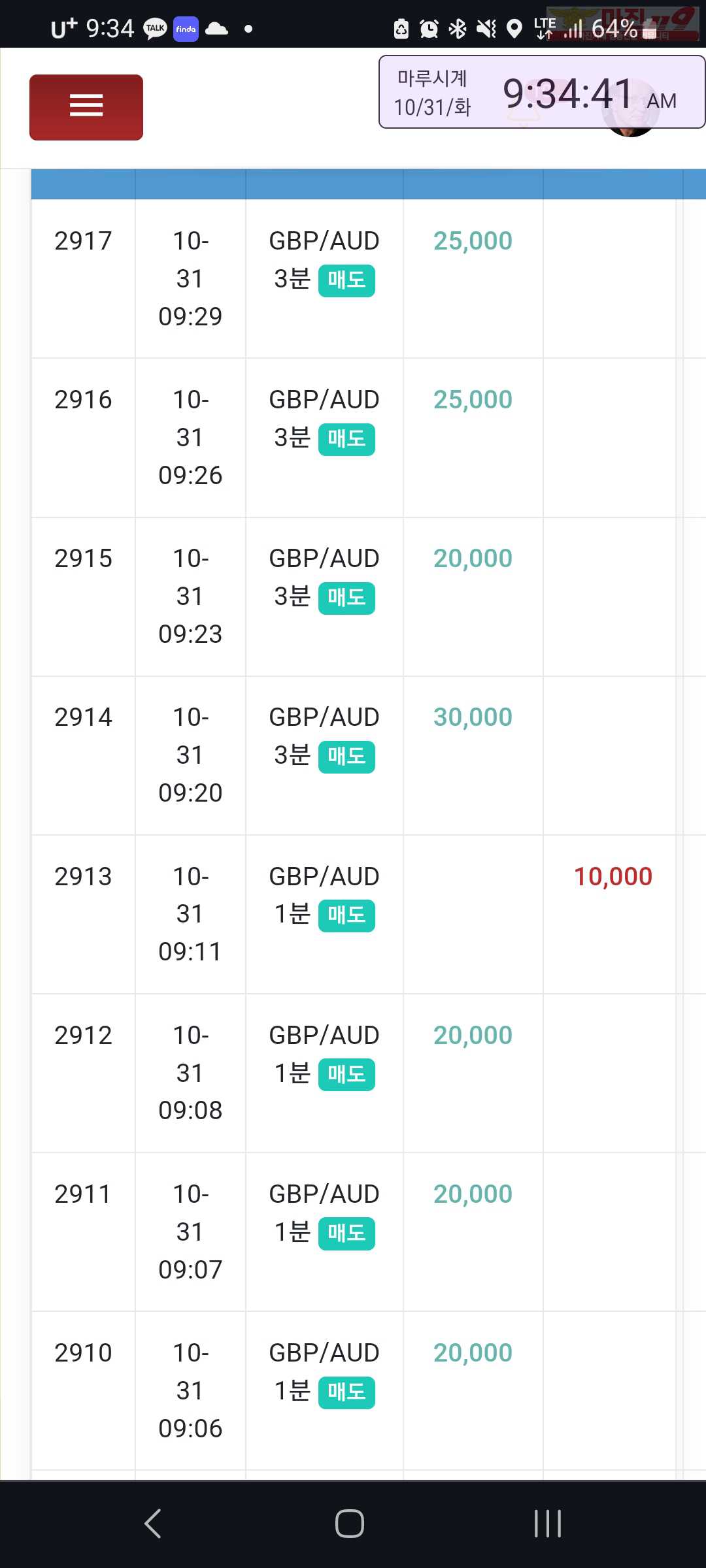Open the red hamburger menu
The width and height of the screenshot is (706, 1568).
(x=86, y=107)
